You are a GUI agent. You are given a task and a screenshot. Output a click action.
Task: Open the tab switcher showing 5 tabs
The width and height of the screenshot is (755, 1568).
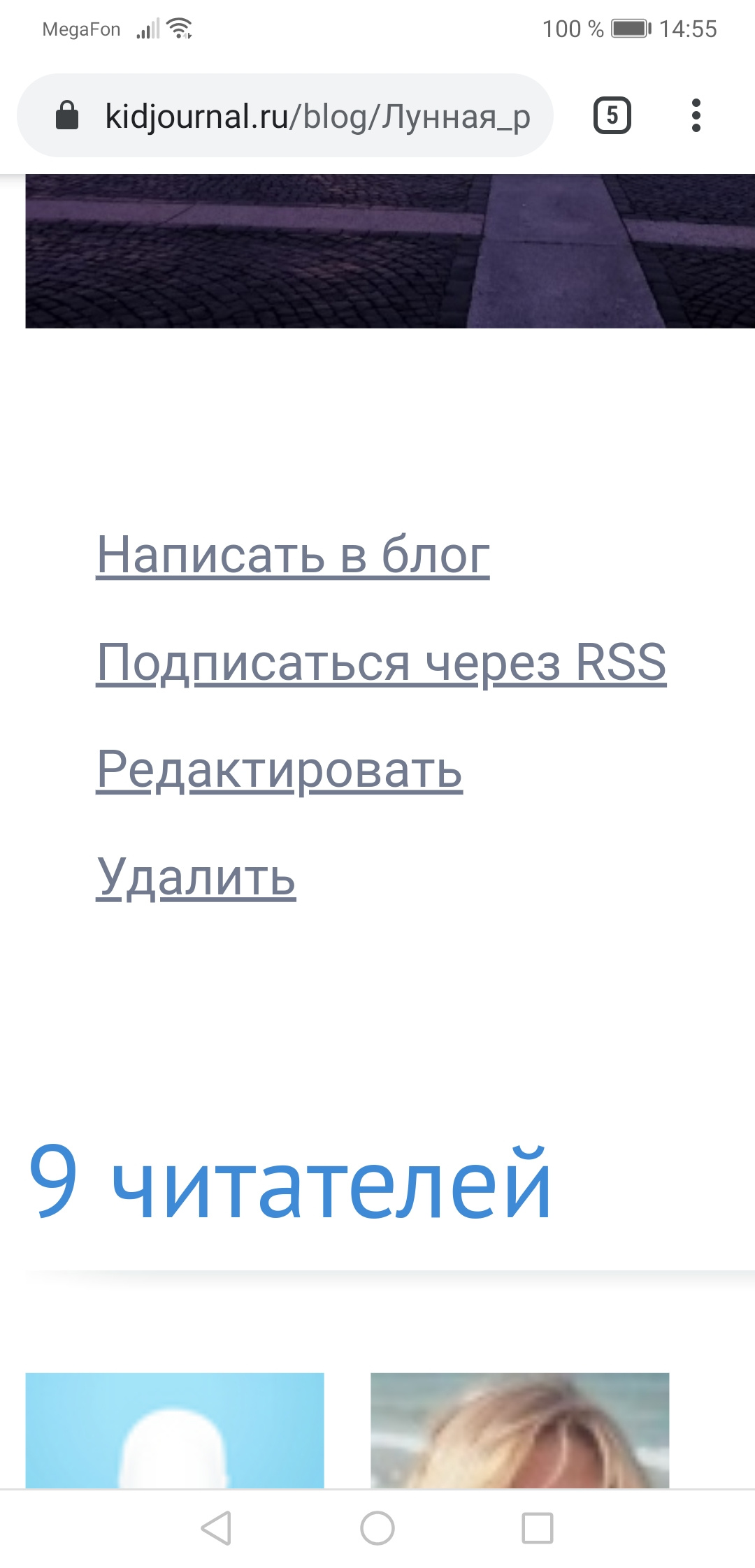coord(612,115)
